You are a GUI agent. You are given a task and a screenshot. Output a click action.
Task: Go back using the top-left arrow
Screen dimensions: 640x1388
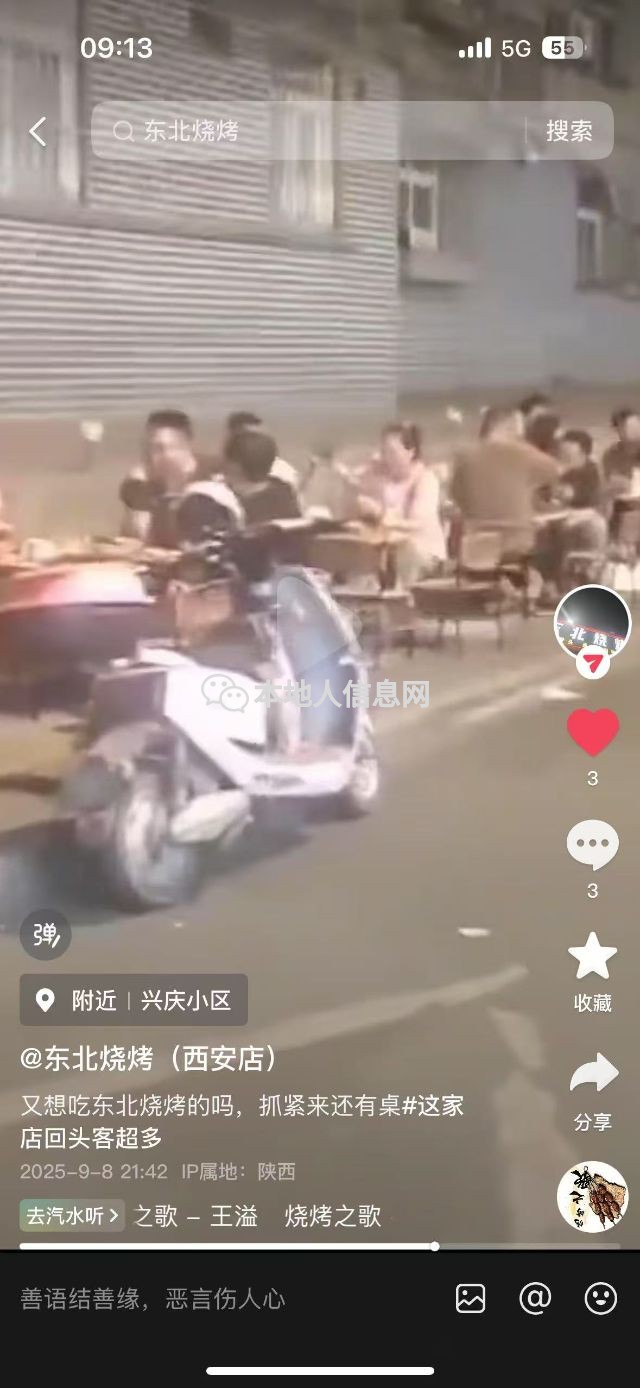38,131
